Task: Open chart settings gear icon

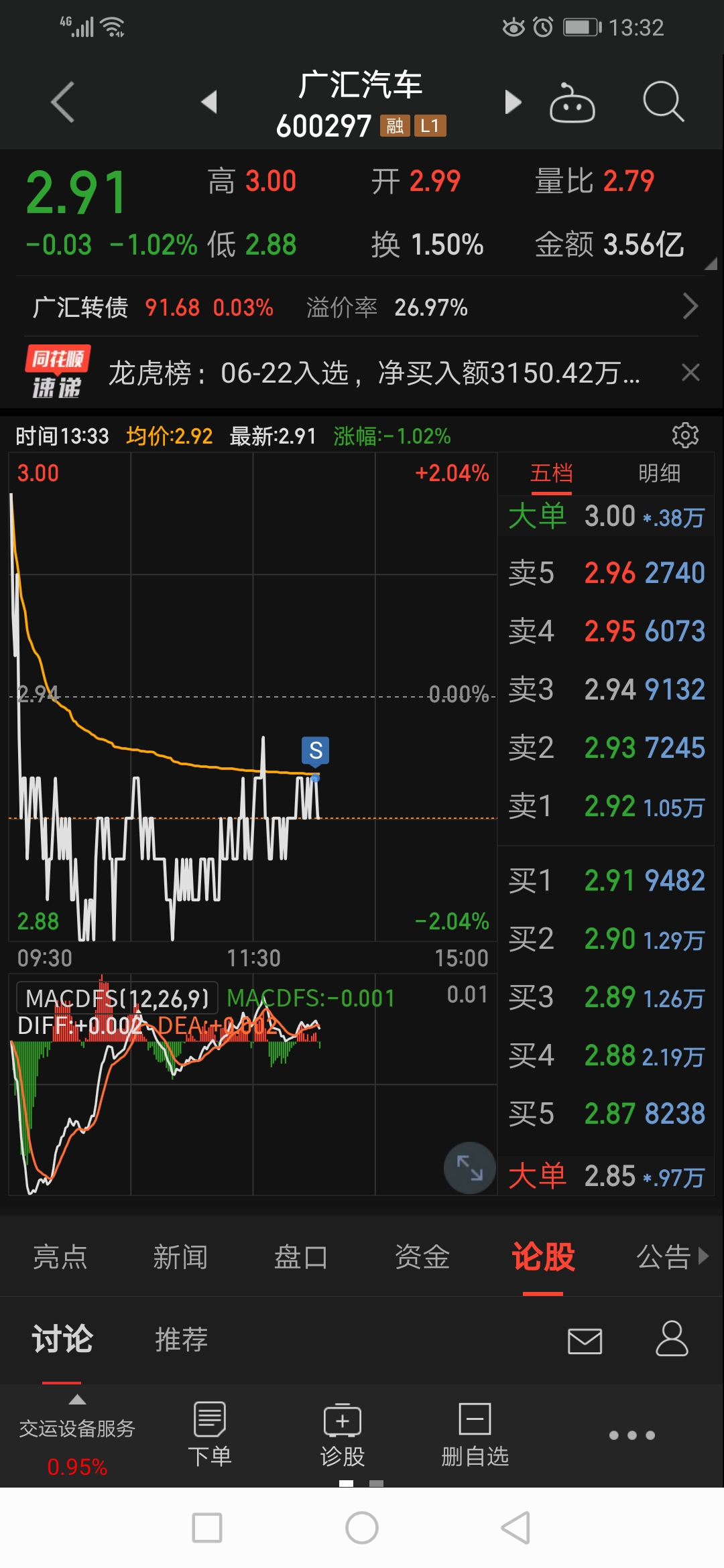Action: (684, 434)
